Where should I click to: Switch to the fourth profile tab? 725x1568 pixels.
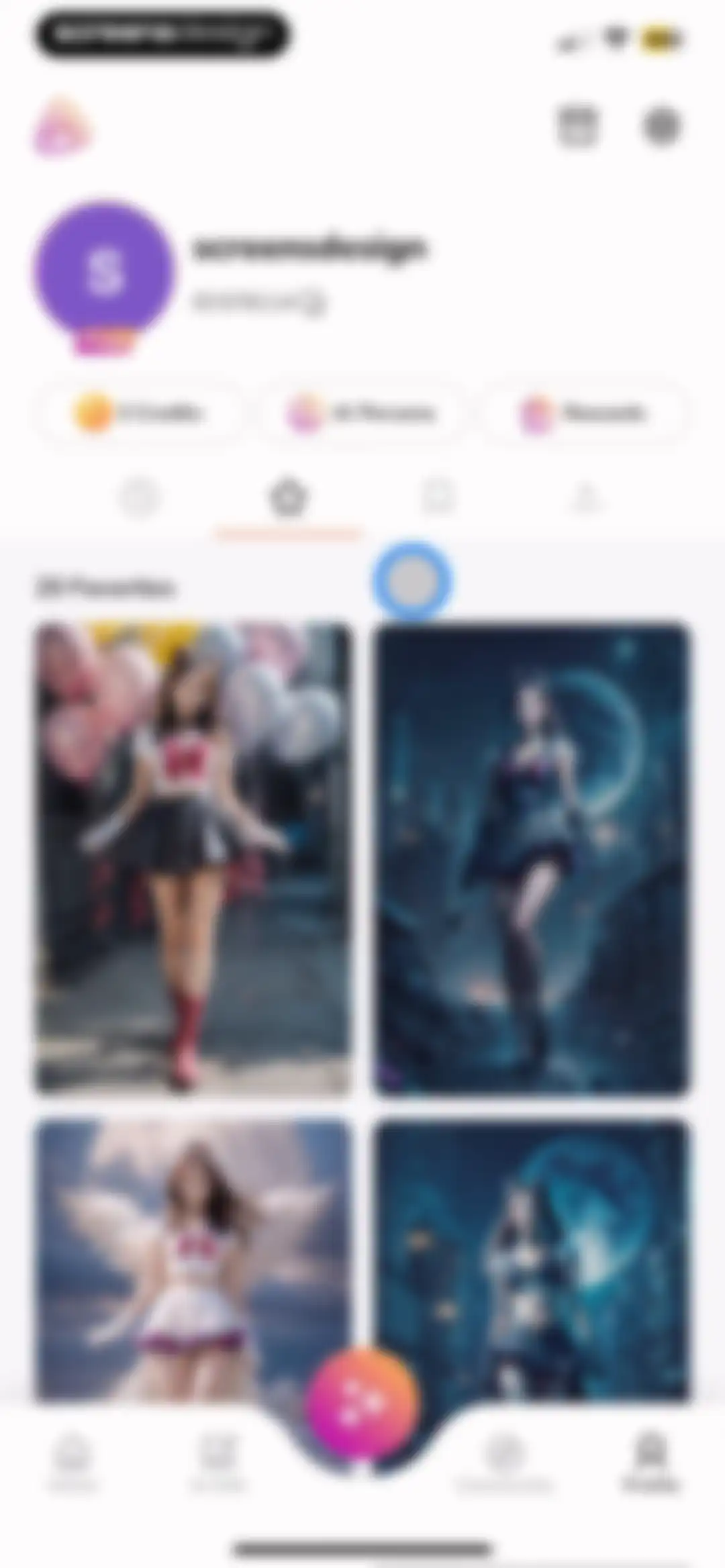click(587, 499)
